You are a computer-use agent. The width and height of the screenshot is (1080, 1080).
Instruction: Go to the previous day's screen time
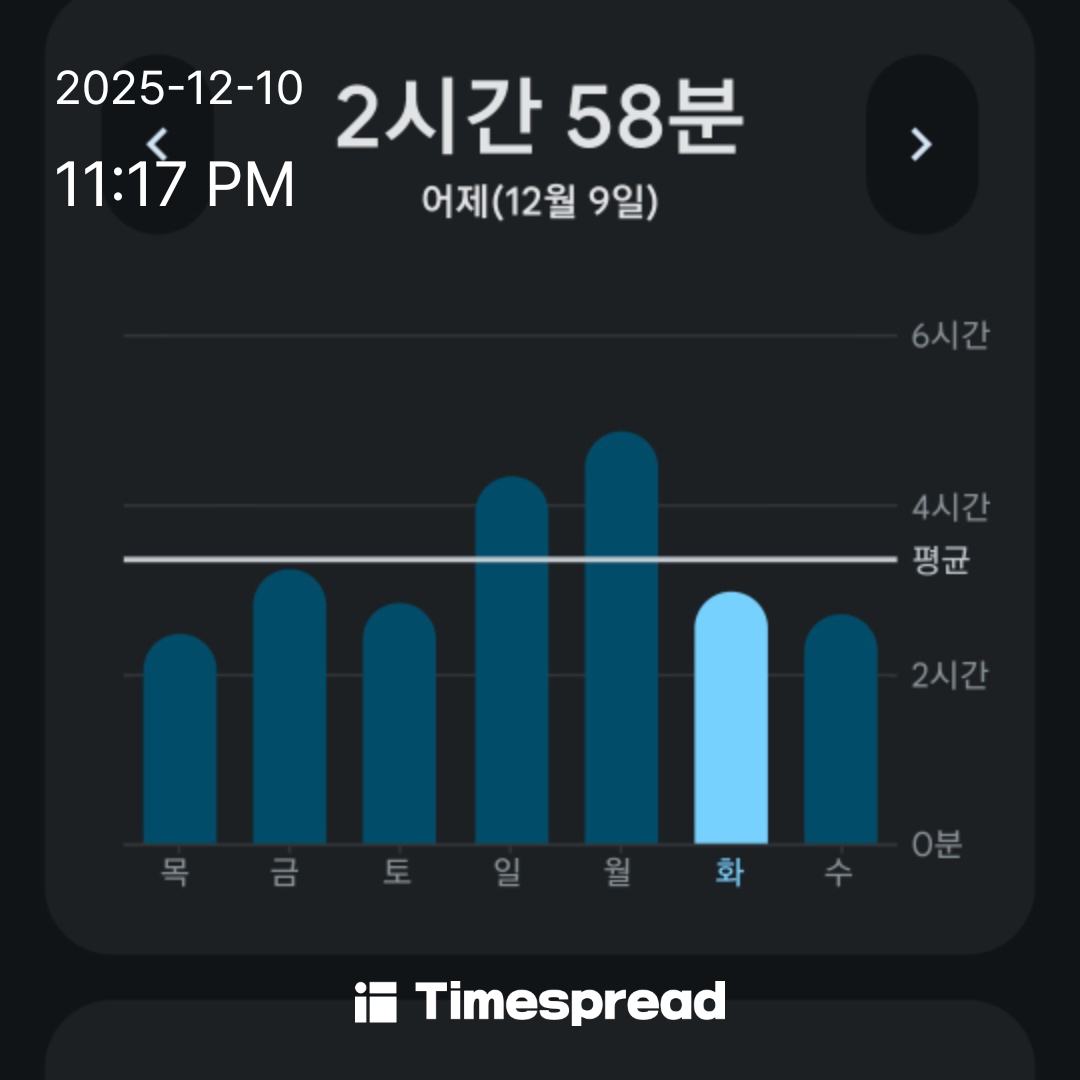[157, 145]
